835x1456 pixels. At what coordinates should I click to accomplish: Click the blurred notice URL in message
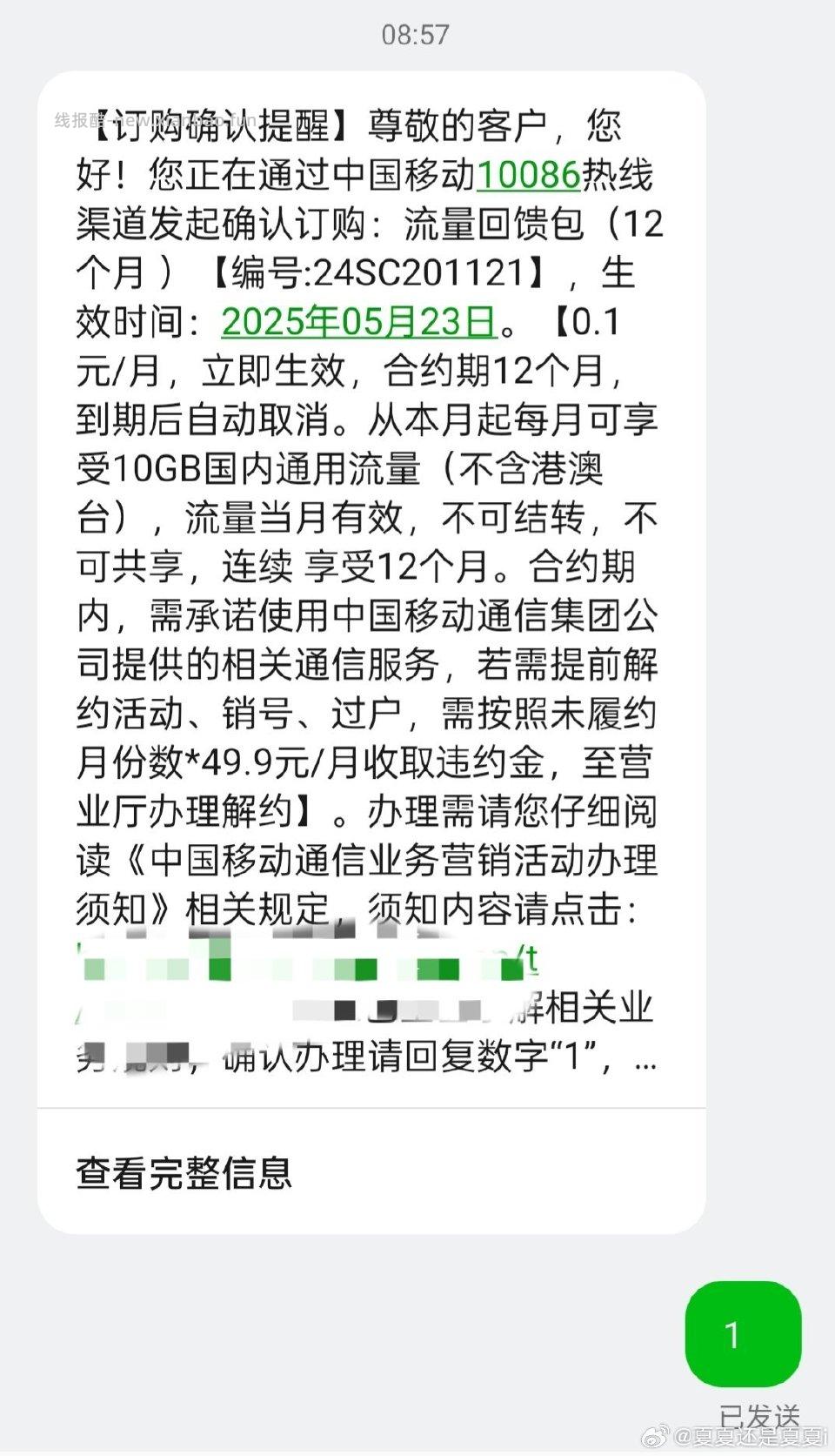304,960
